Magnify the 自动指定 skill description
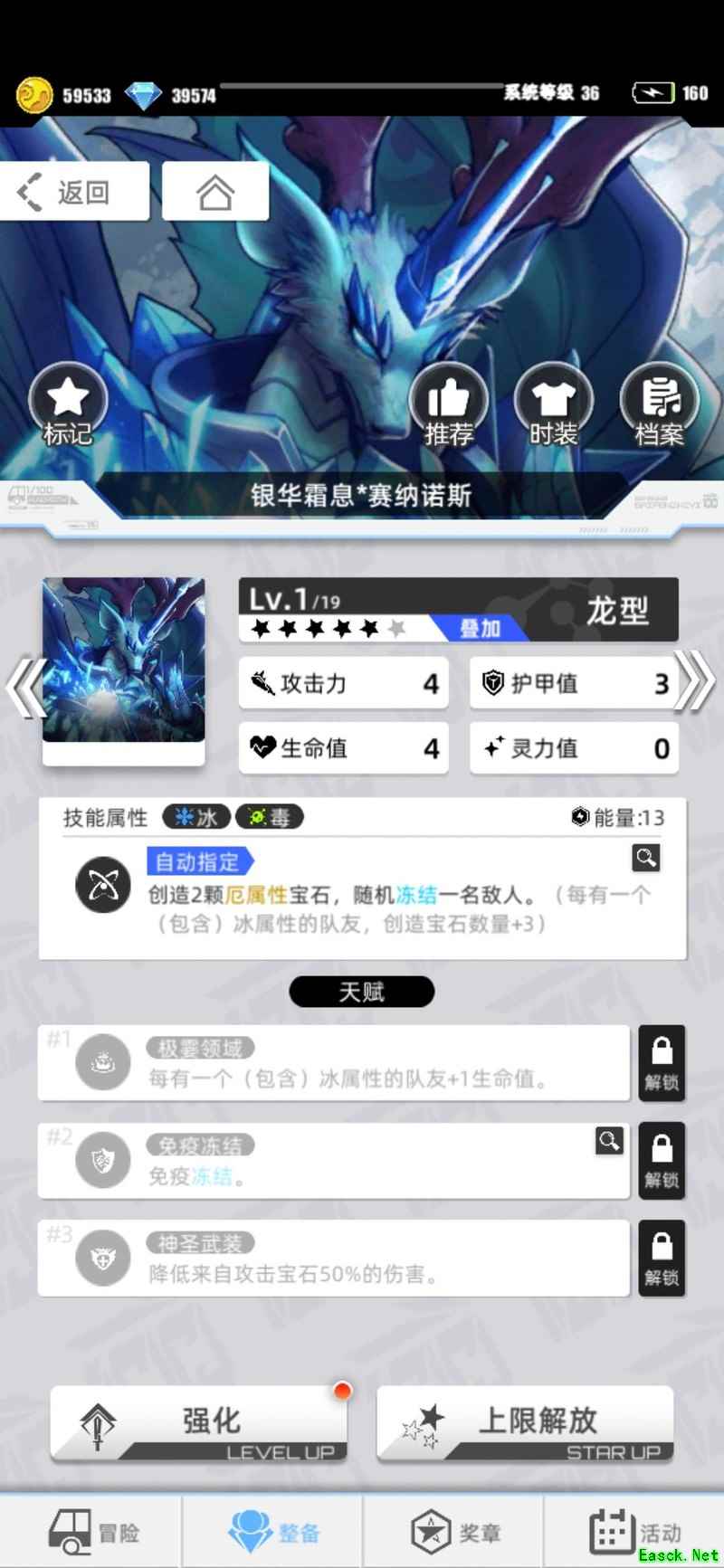Screen dimensions: 724x1568 pyautogui.click(x=646, y=858)
